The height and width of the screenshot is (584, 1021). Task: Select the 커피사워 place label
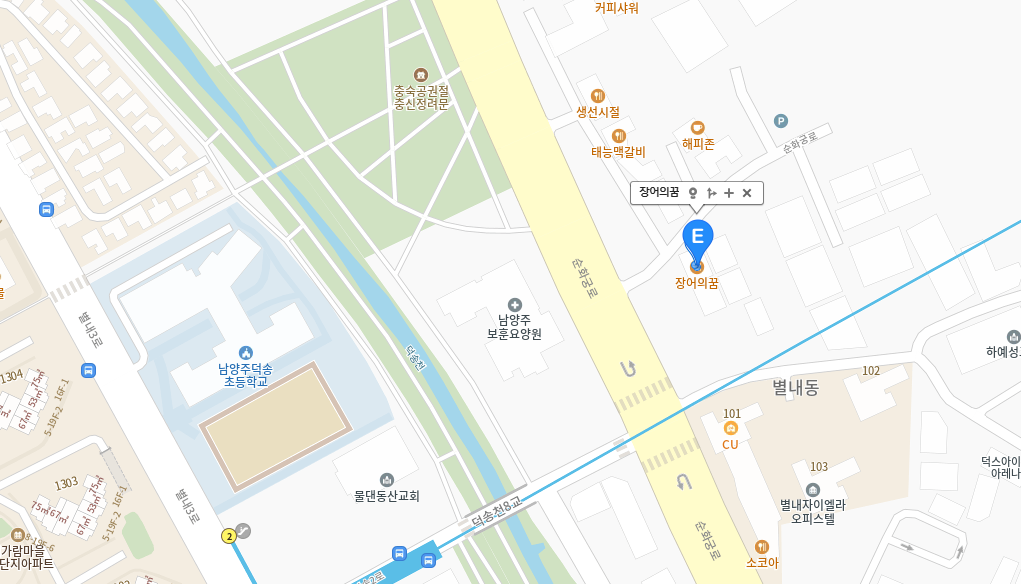click(616, 8)
